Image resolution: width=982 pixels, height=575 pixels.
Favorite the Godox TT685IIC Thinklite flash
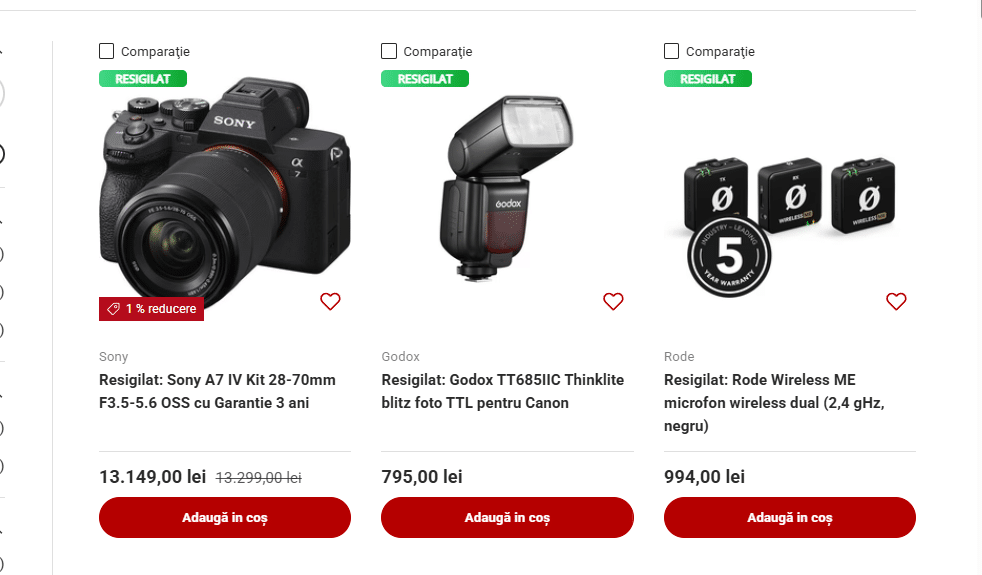613,301
